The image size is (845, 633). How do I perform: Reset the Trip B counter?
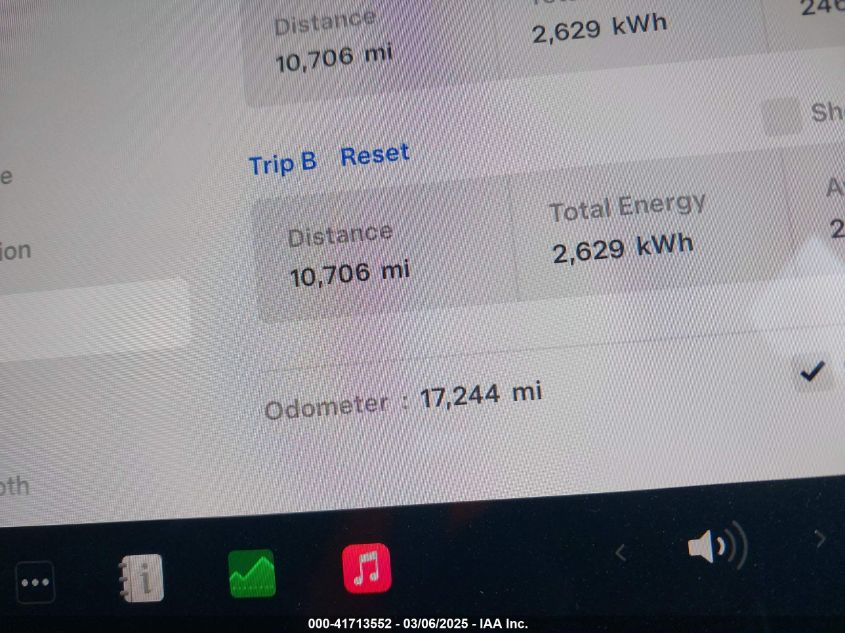point(375,156)
